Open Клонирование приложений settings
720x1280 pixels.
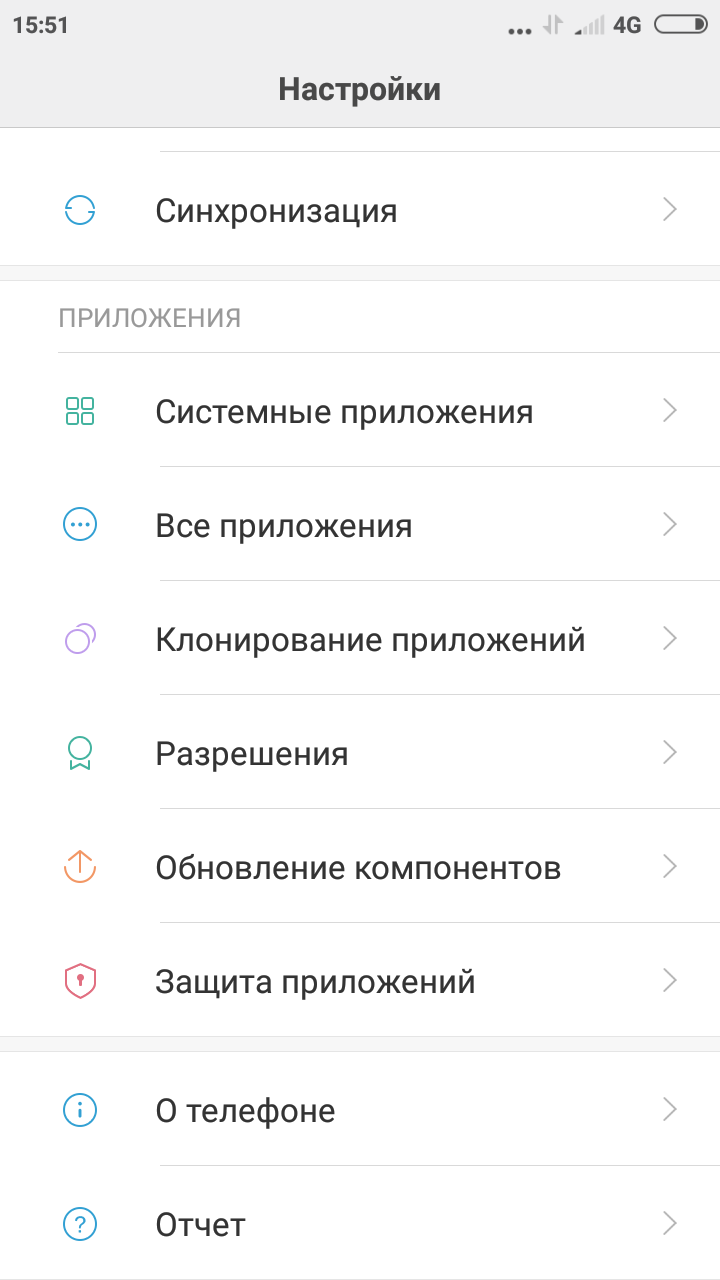pyautogui.click(x=360, y=639)
